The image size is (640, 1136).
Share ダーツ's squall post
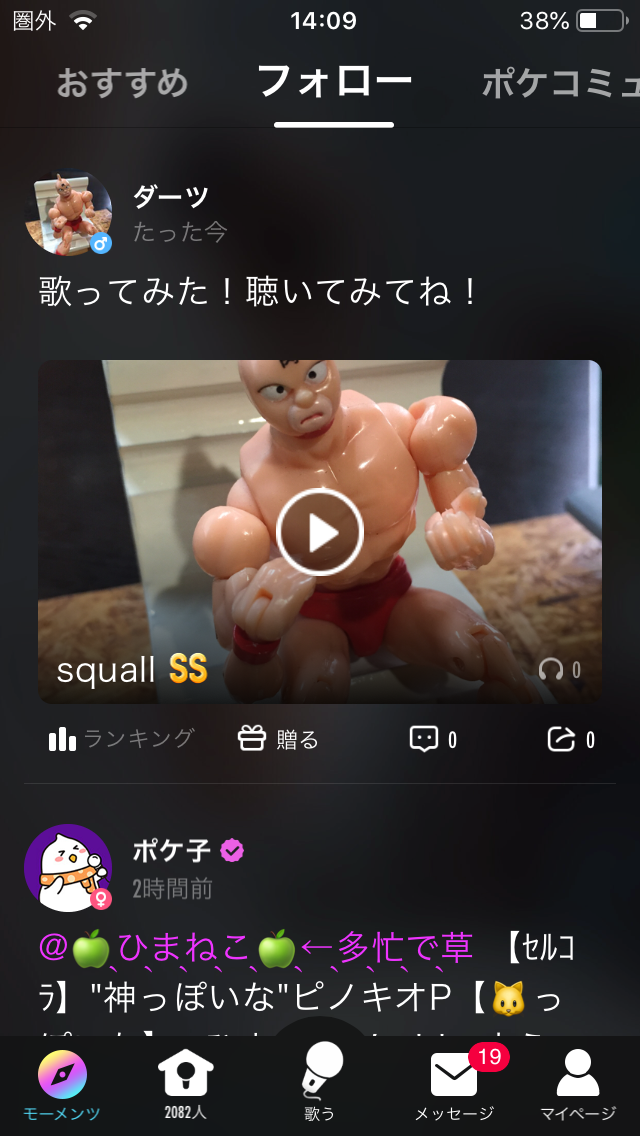coord(571,739)
